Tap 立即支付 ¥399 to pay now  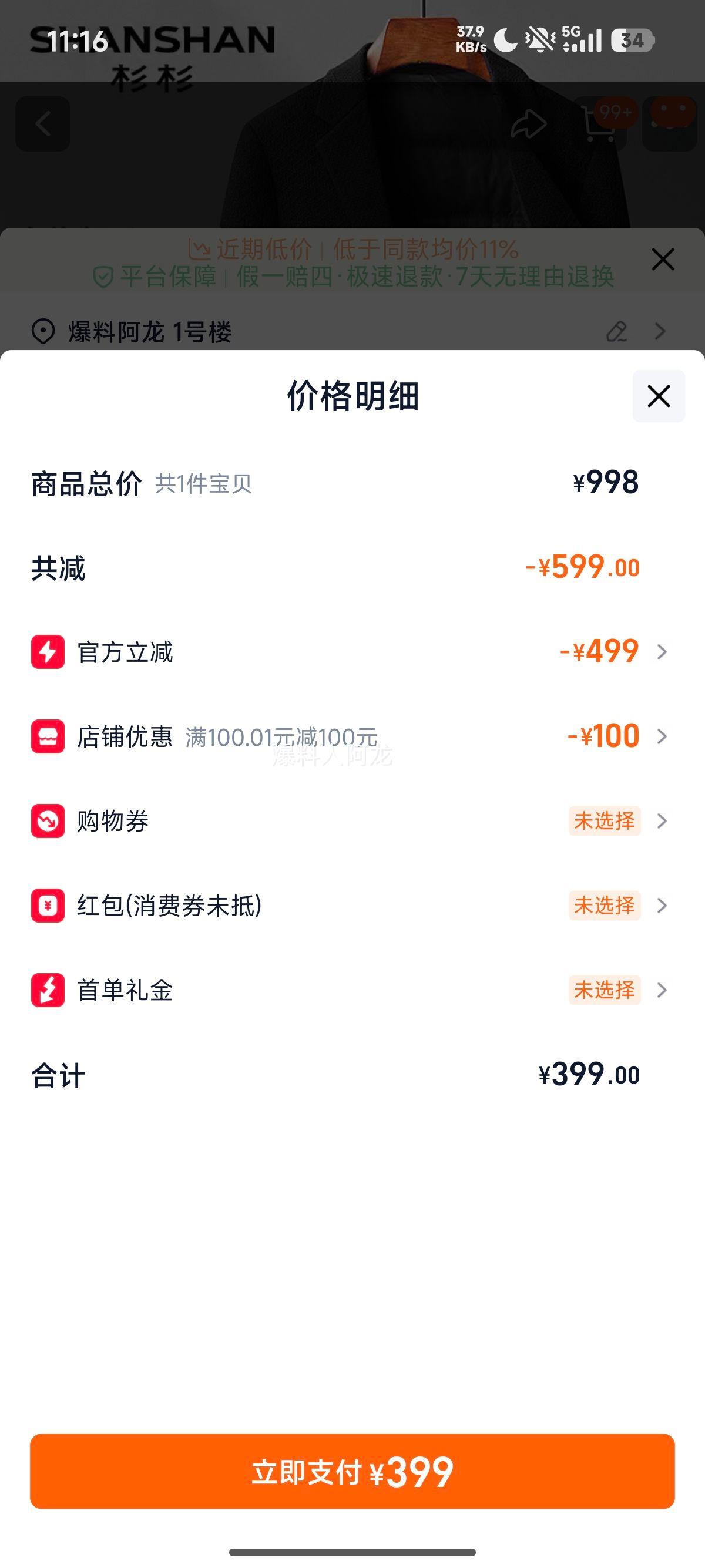coord(352,1472)
